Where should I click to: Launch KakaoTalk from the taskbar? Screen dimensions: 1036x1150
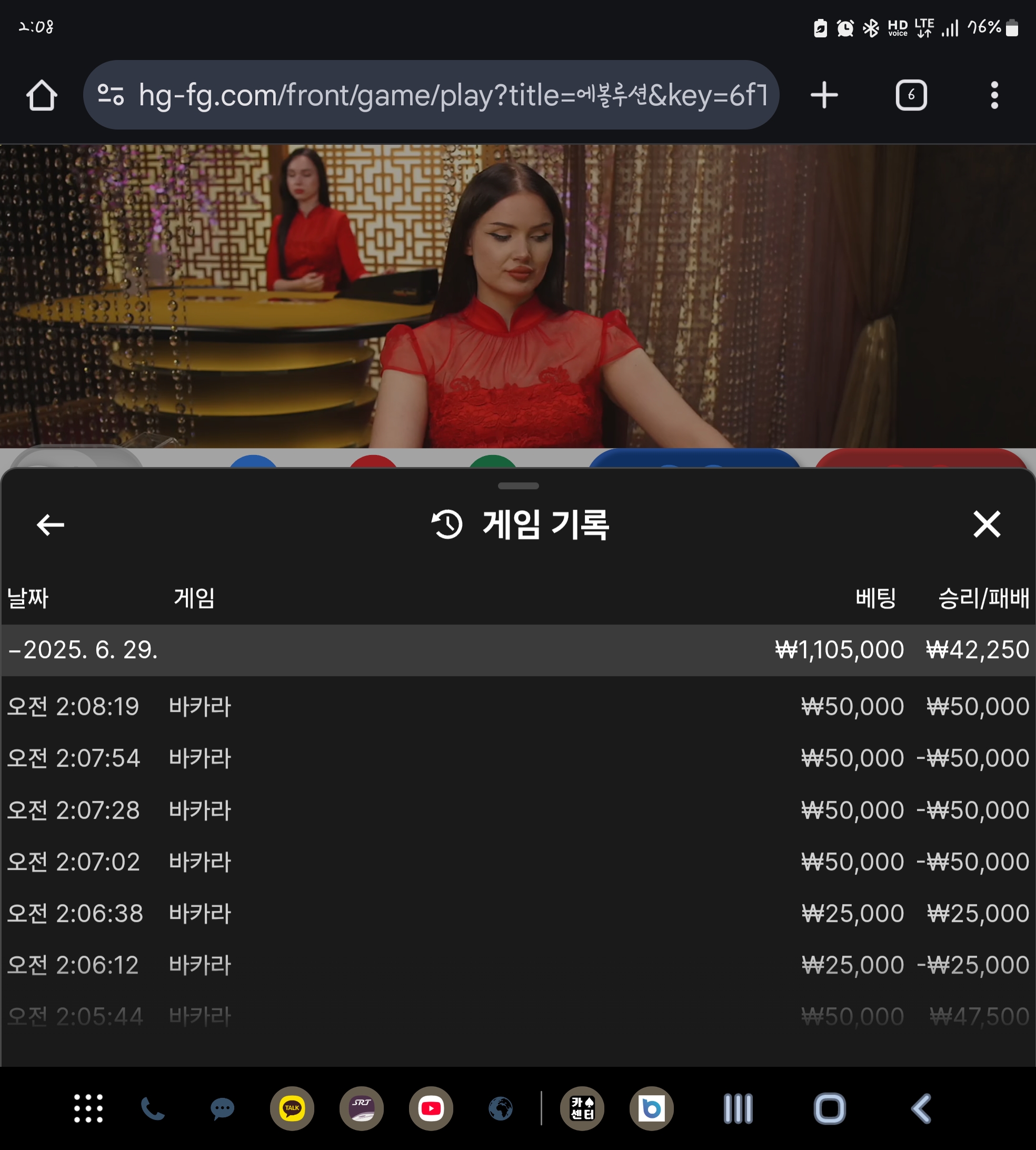click(292, 1108)
